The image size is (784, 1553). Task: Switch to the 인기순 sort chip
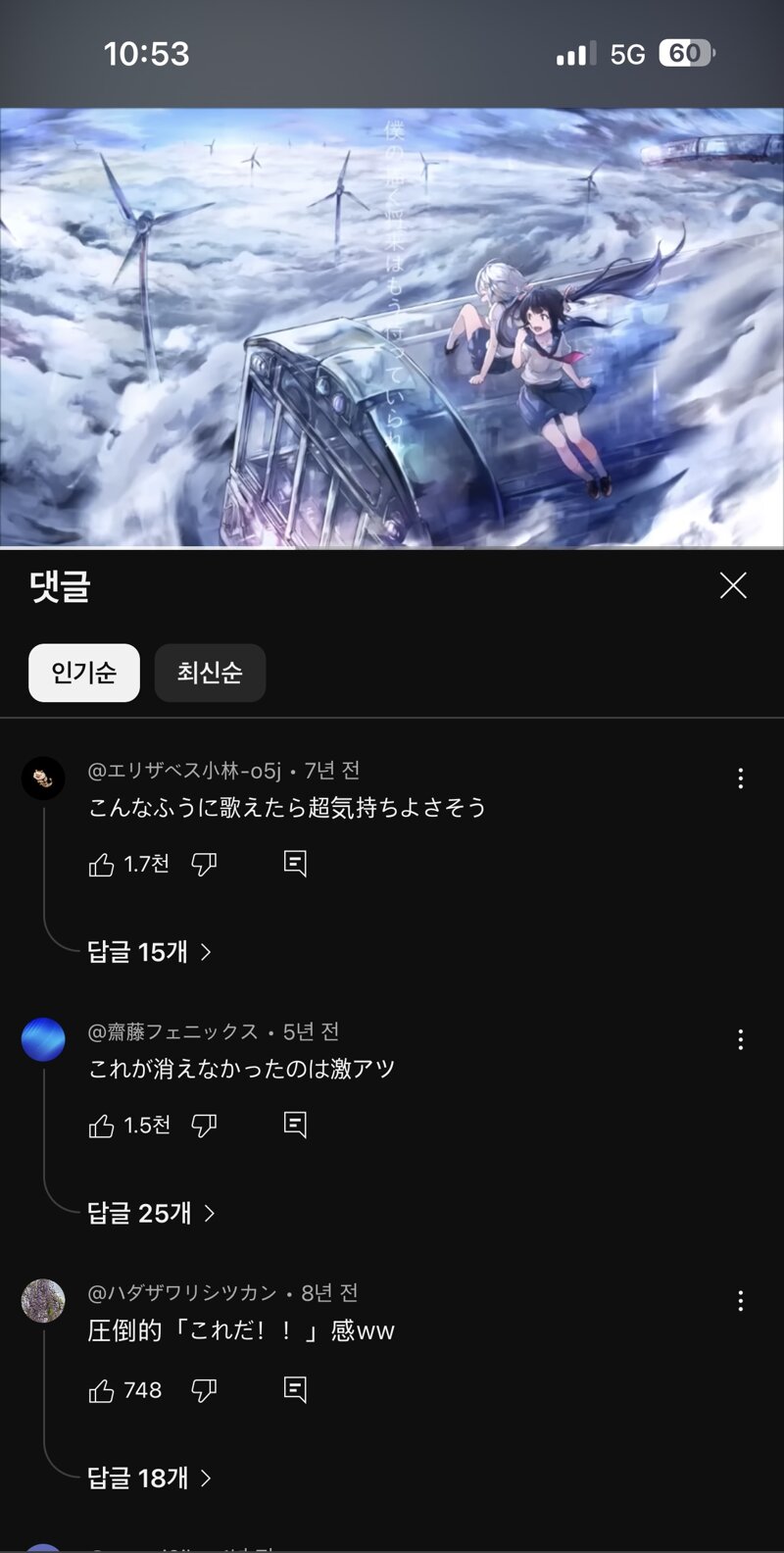(84, 673)
